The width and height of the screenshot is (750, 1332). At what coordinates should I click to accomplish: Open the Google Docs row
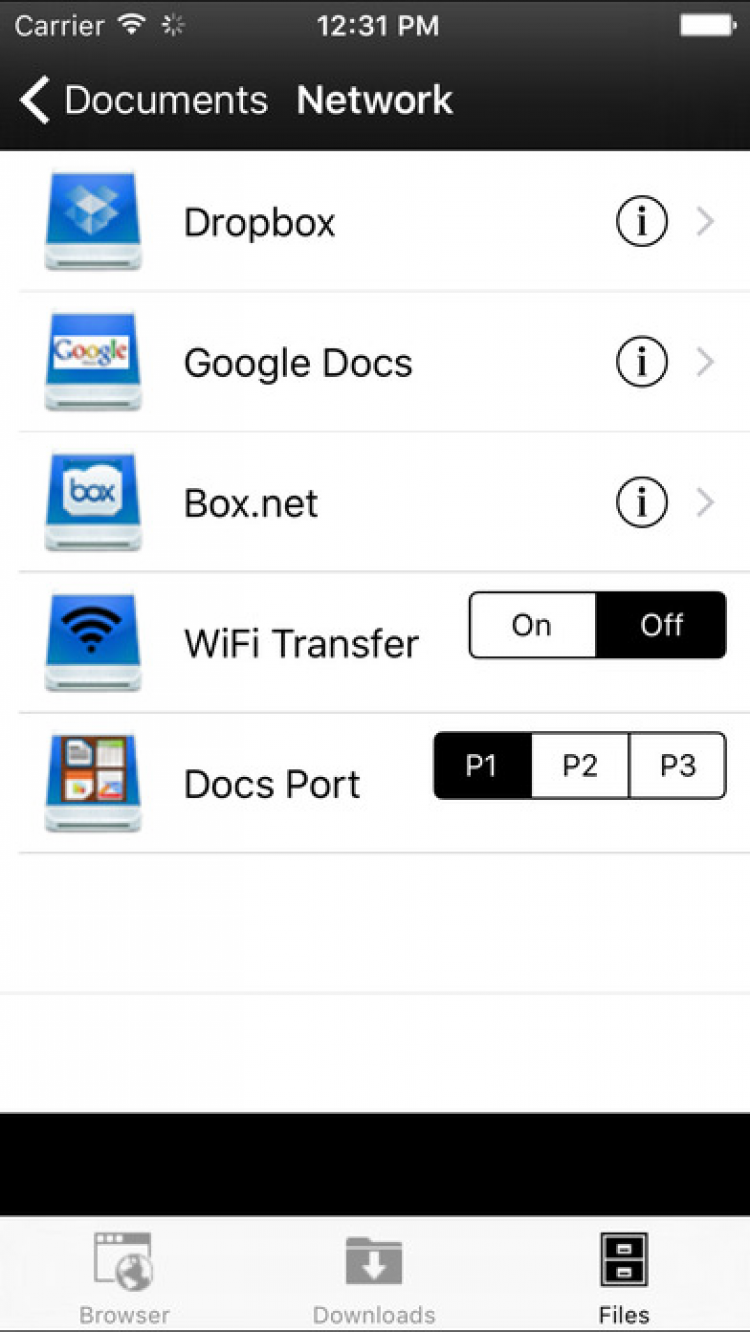(x=298, y=363)
